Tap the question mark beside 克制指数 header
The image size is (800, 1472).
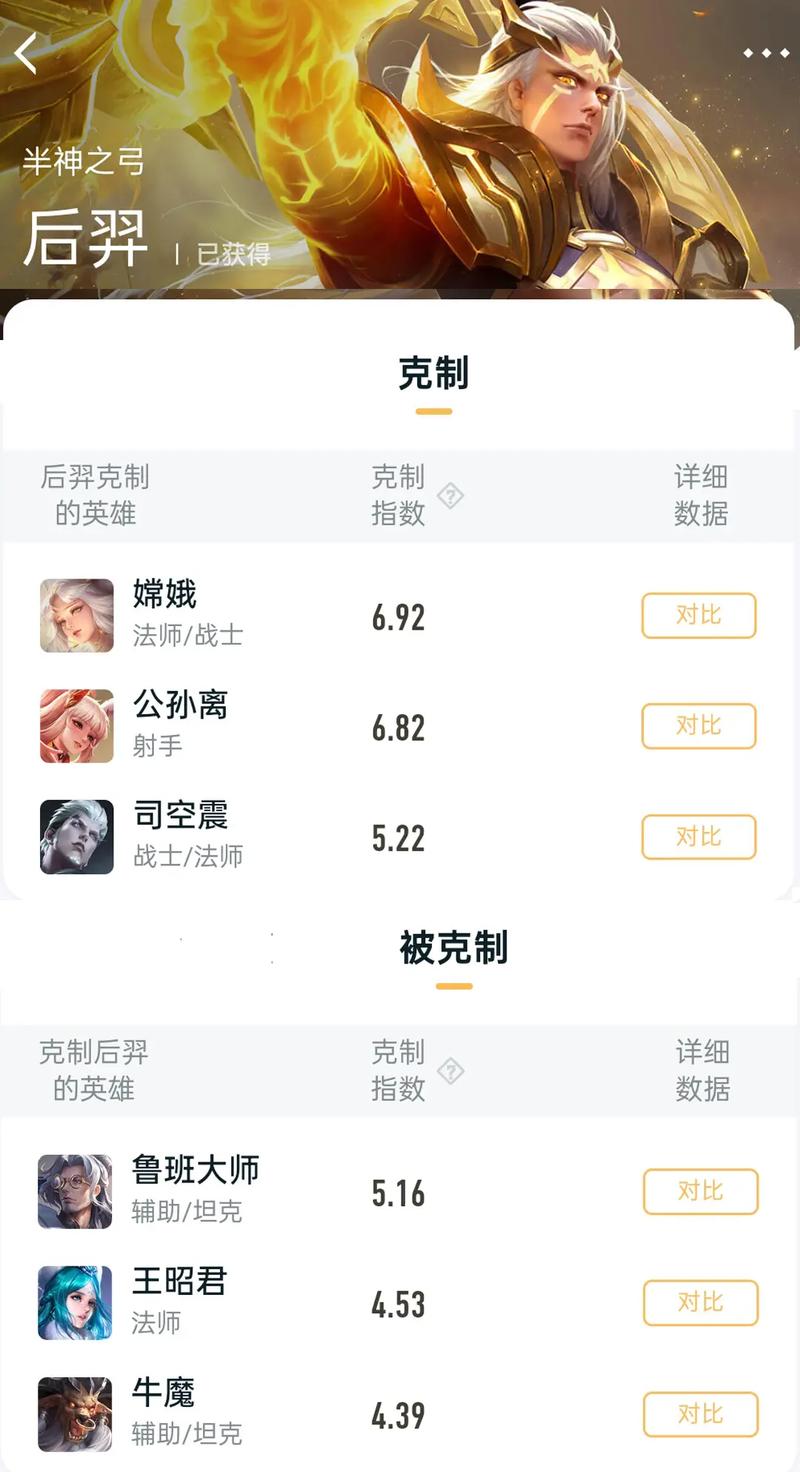pyautogui.click(x=452, y=494)
